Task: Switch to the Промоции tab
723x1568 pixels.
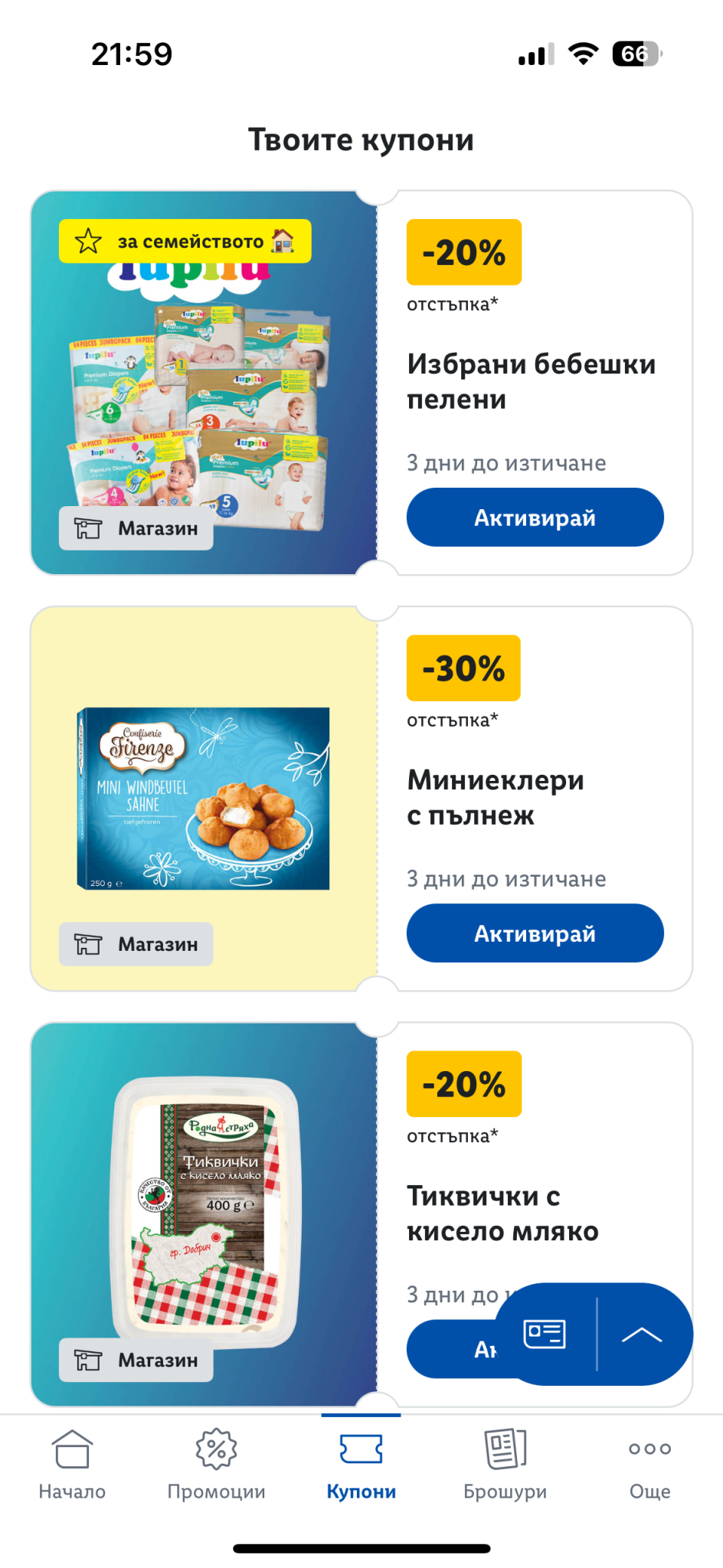Action: (217, 1464)
